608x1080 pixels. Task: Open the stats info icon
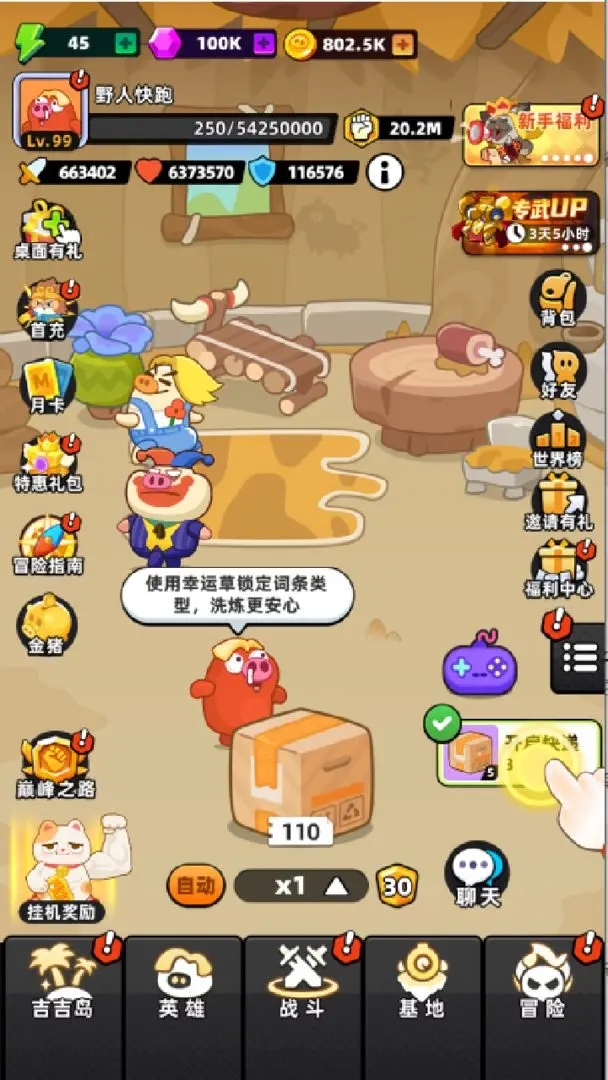coord(385,172)
